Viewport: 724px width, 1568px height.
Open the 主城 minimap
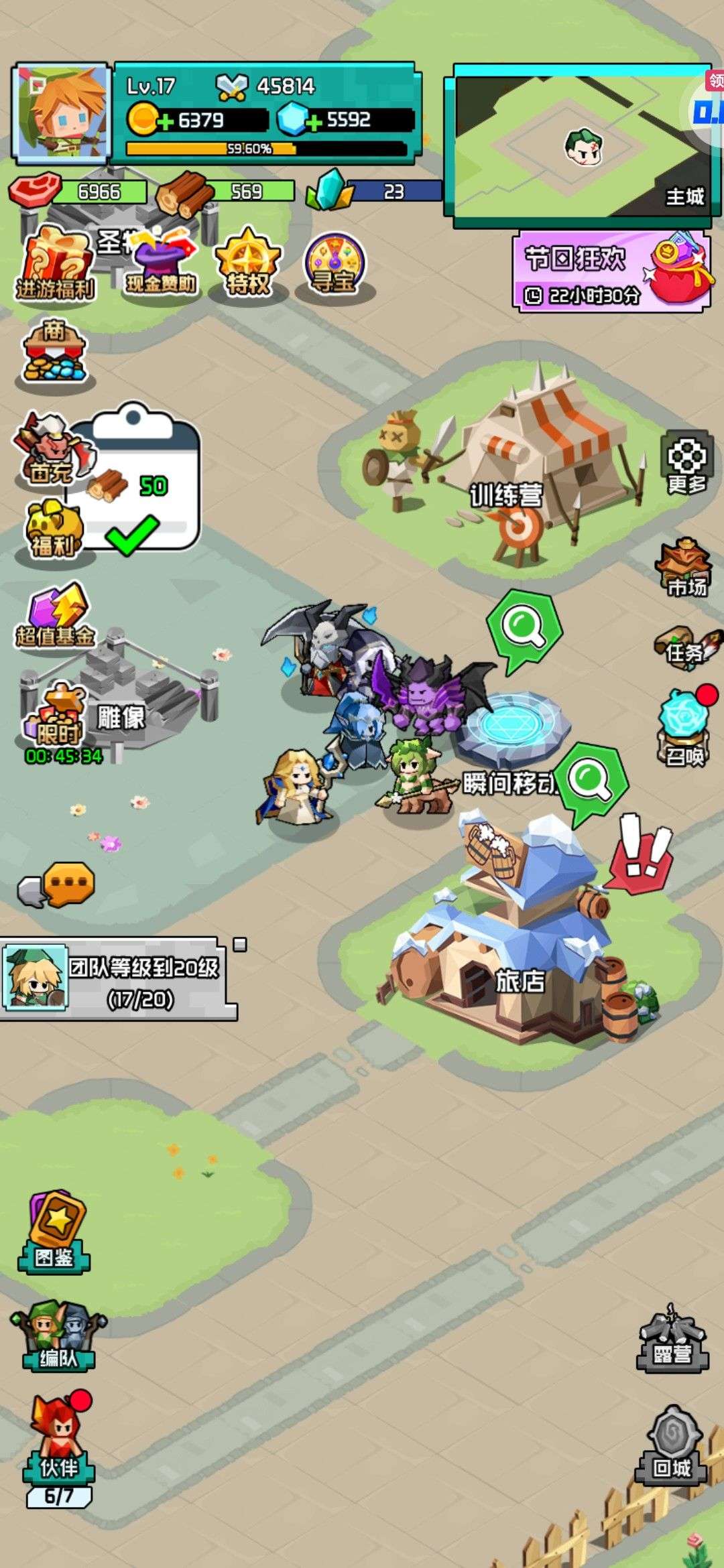pyautogui.click(x=581, y=145)
